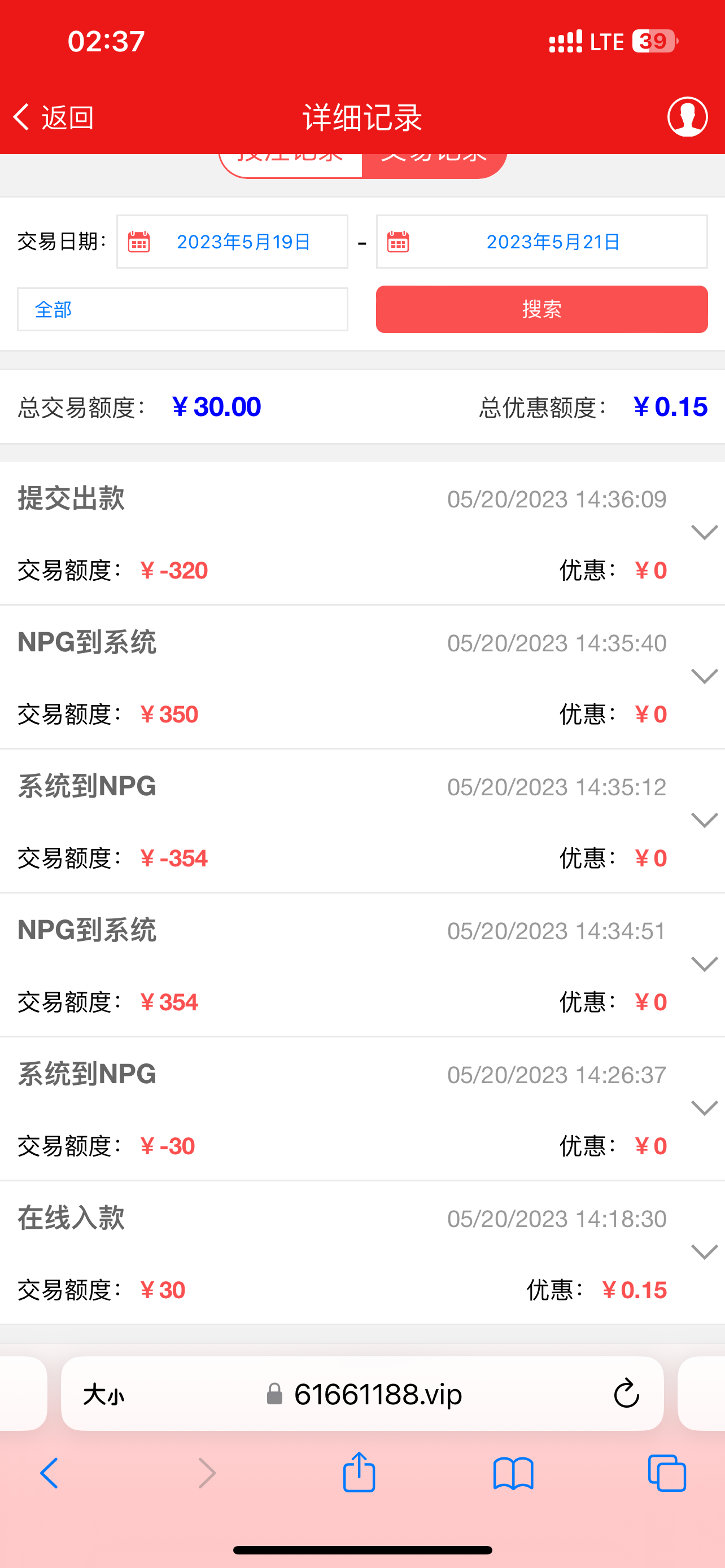Screen dimensions: 725x1568
Task: Click the start date field 2023年5月19日
Action: (243, 242)
